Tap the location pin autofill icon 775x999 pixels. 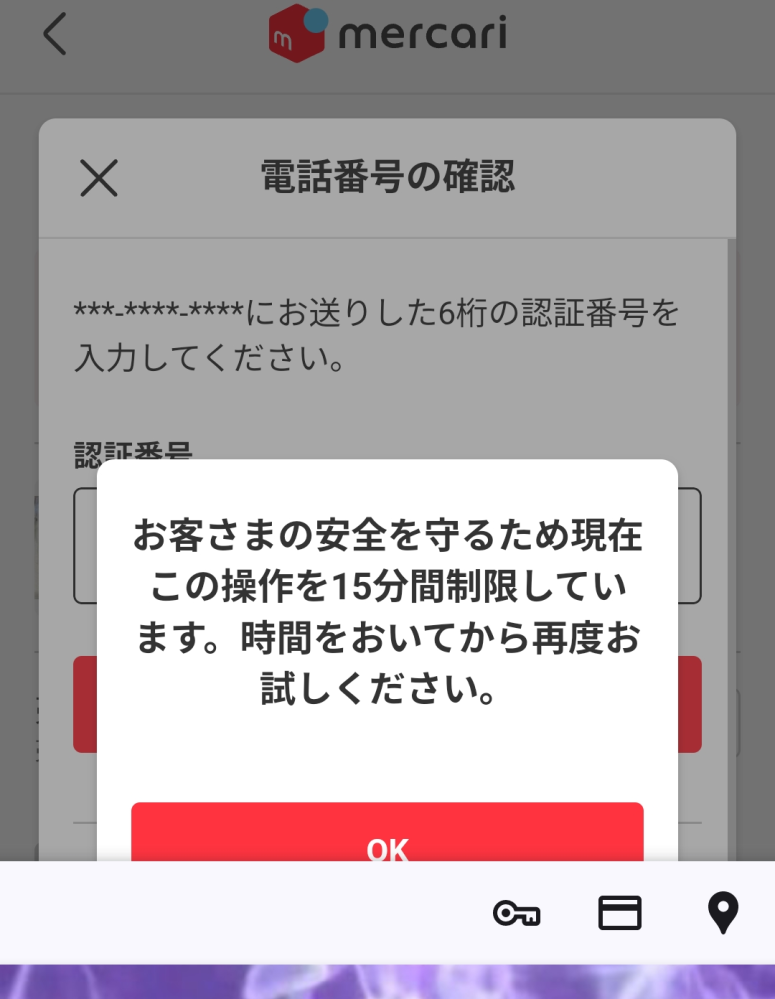click(722, 911)
